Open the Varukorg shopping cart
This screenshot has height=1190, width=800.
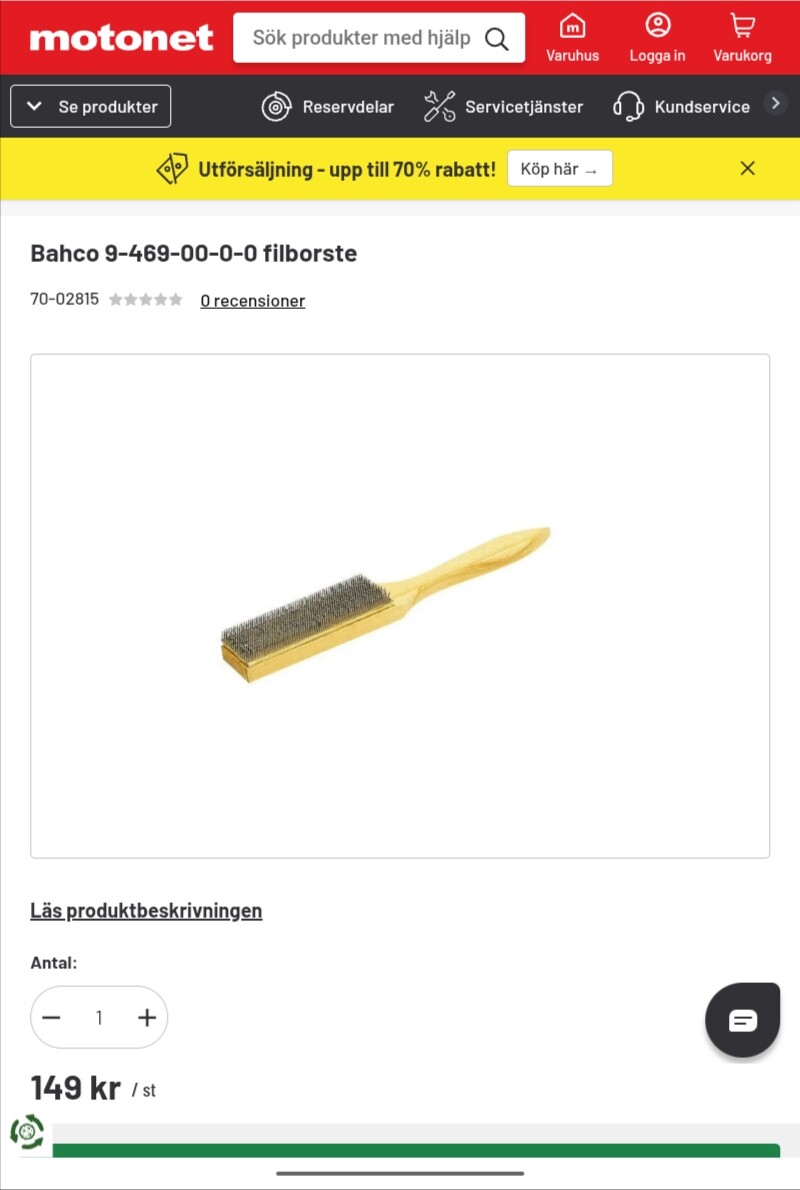click(x=742, y=38)
